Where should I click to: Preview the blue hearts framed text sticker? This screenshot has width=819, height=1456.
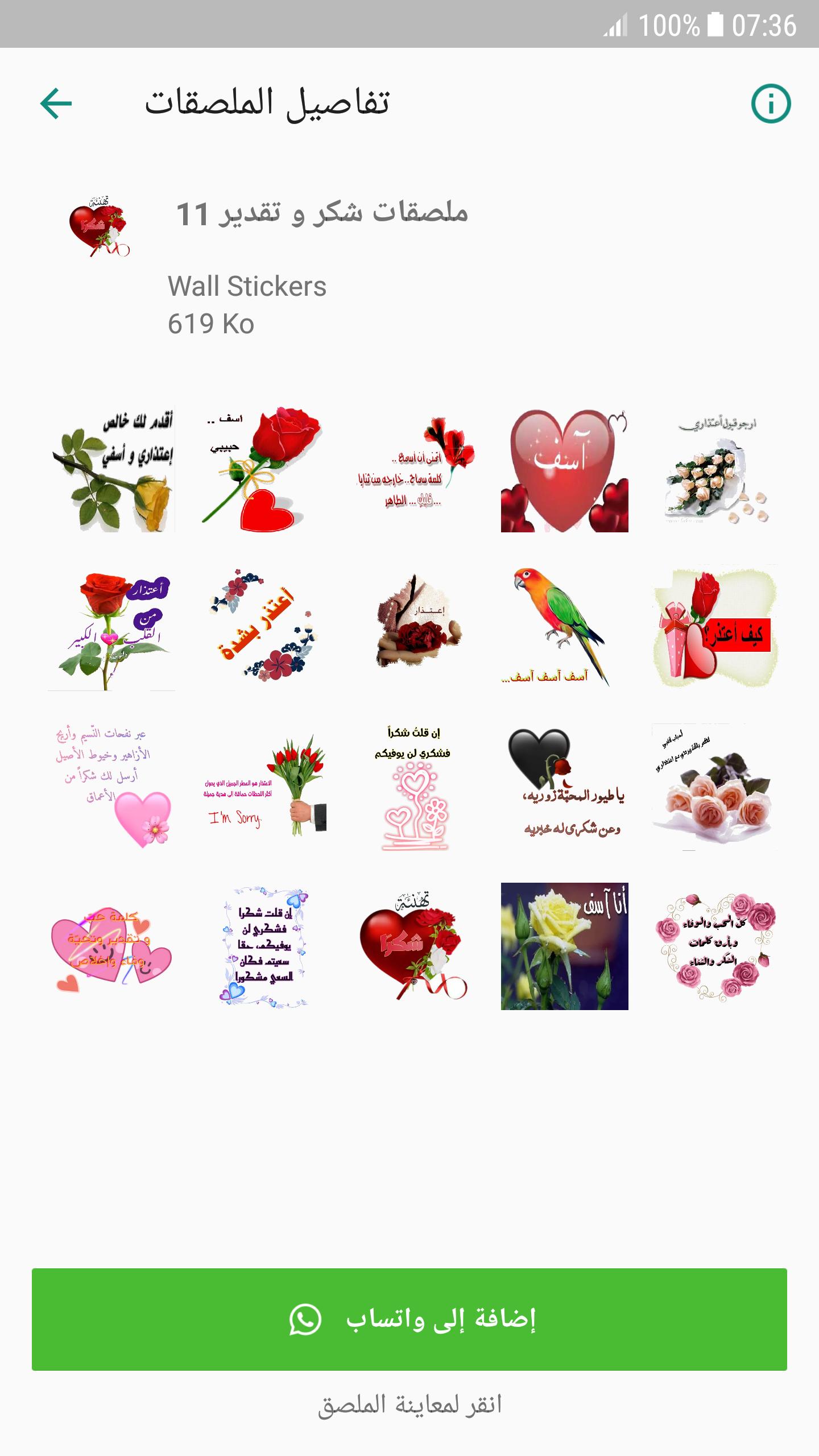[x=263, y=946]
